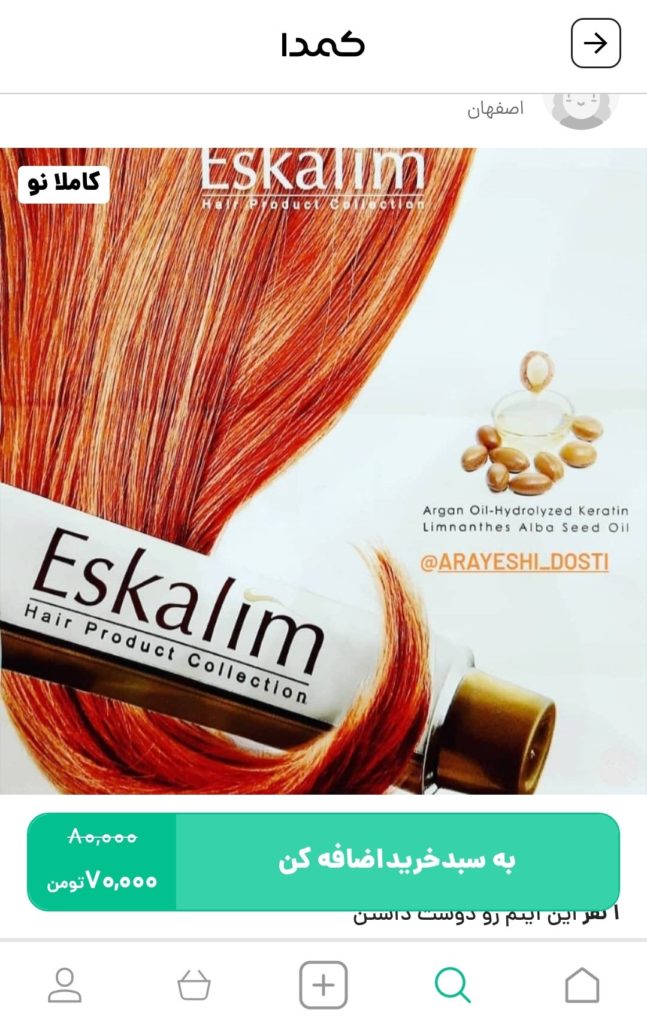Screen dimensions: 647x1024
Task: Add item to the shopping cart
Action: (x=397, y=862)
